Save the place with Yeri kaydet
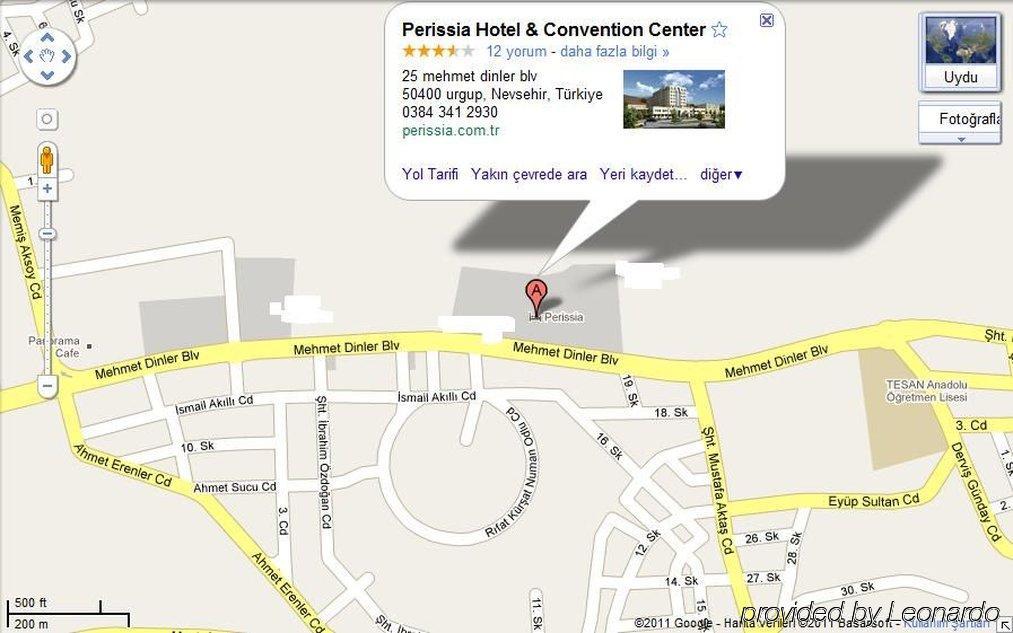Screen dimensions: 1013x633 643,174
